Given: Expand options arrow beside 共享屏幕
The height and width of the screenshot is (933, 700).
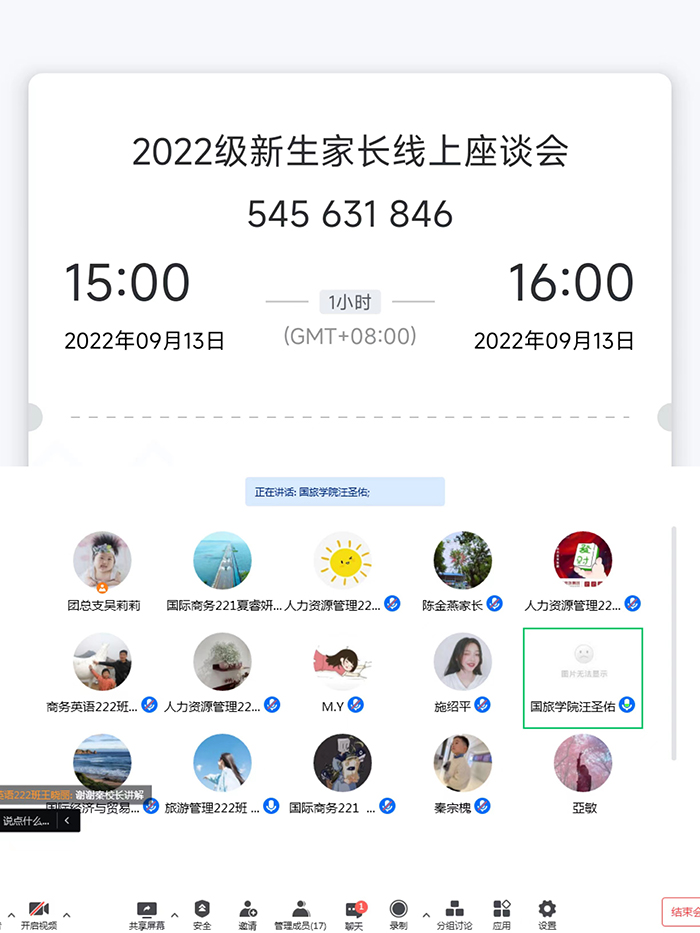Looking at the screenshot, I should coord(174,914).
